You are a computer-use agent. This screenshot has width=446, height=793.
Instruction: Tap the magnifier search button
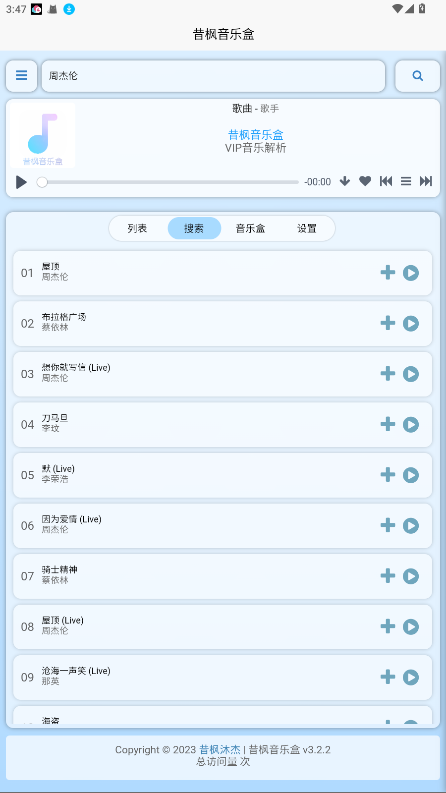[x=417, y=76]
